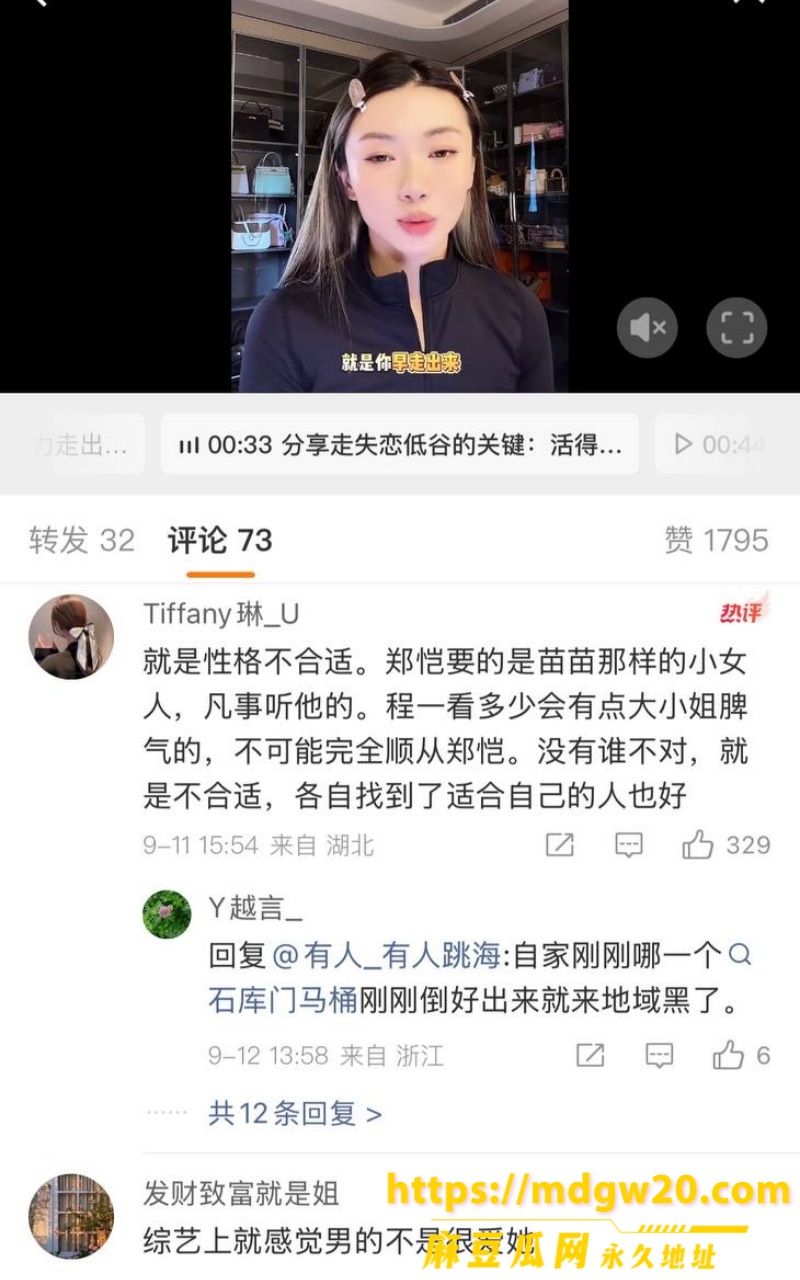This screenshot has width=800, height=1280.
Task: Open the 赞 1795 likes tab
Action: [716, 540]
